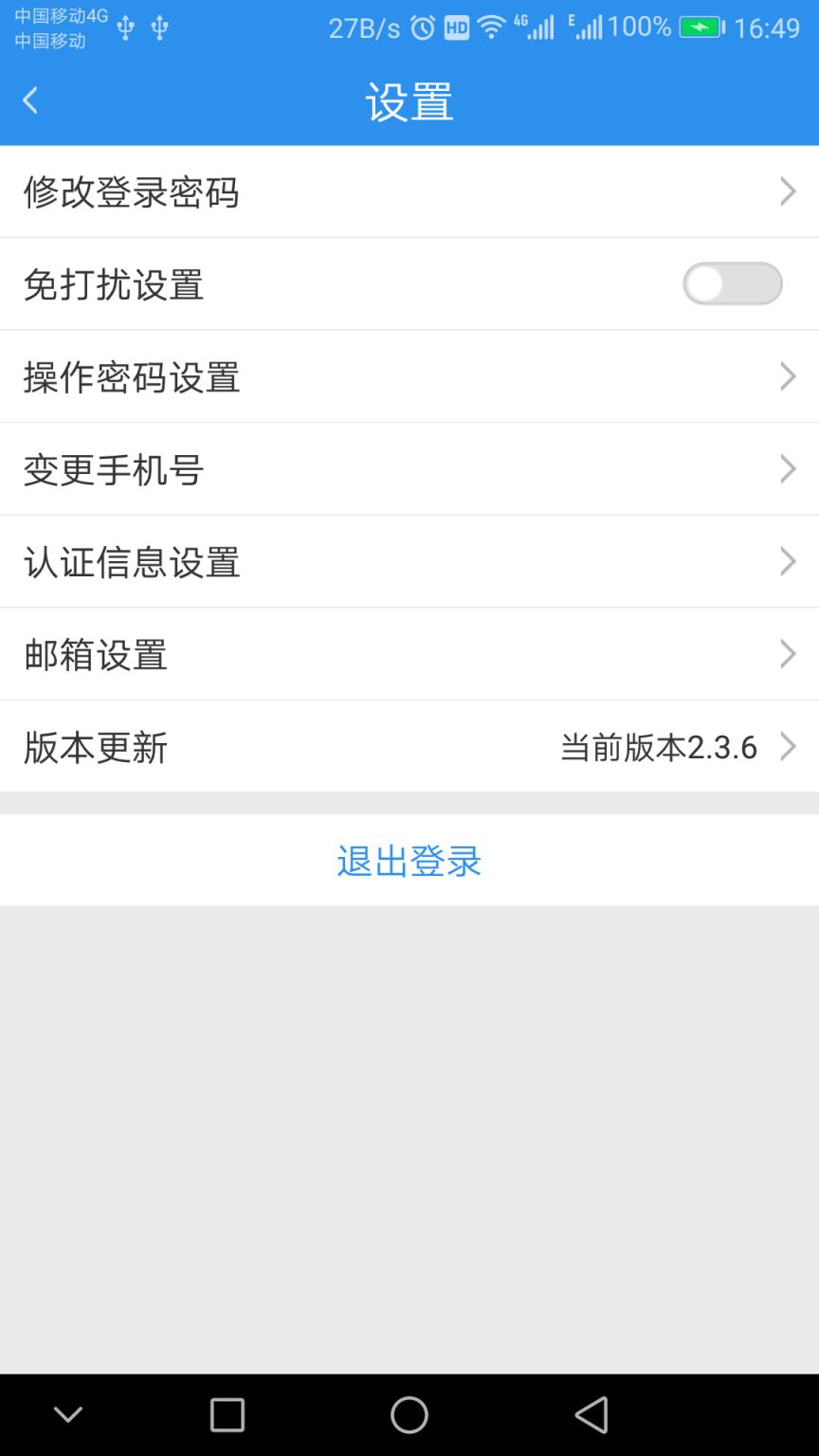819x1456 pixels.
Task: Tap the WiFi icon in the status bar
Action: [492, 27]
